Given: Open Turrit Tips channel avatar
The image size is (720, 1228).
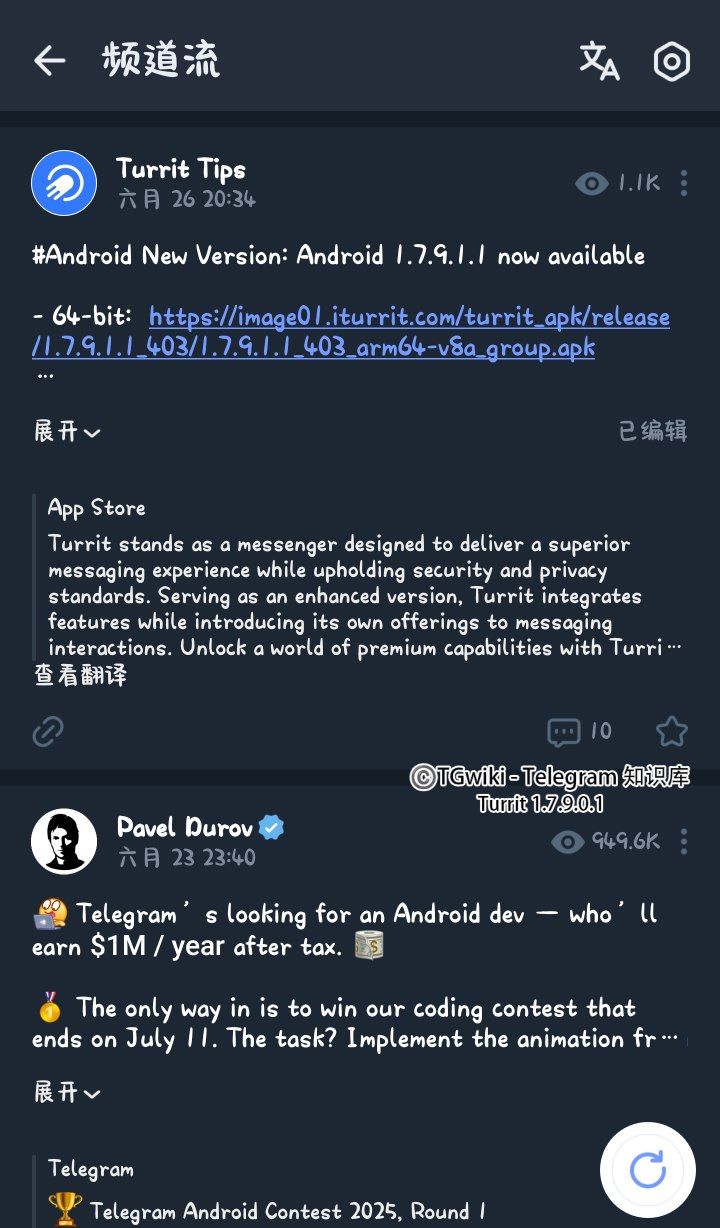Looking at the screenshot, I should 64,183.
